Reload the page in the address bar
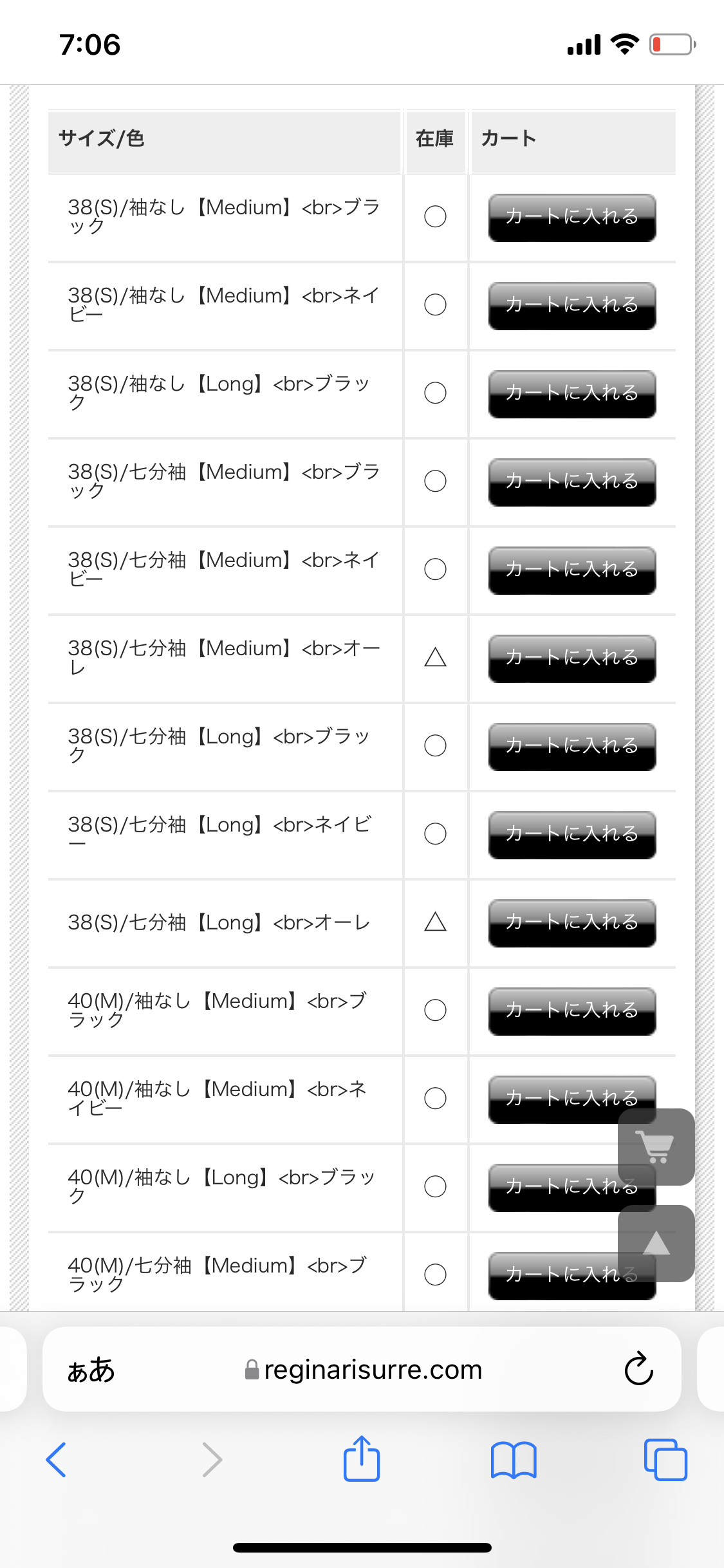724x1568 pixels. [638, 1368]
